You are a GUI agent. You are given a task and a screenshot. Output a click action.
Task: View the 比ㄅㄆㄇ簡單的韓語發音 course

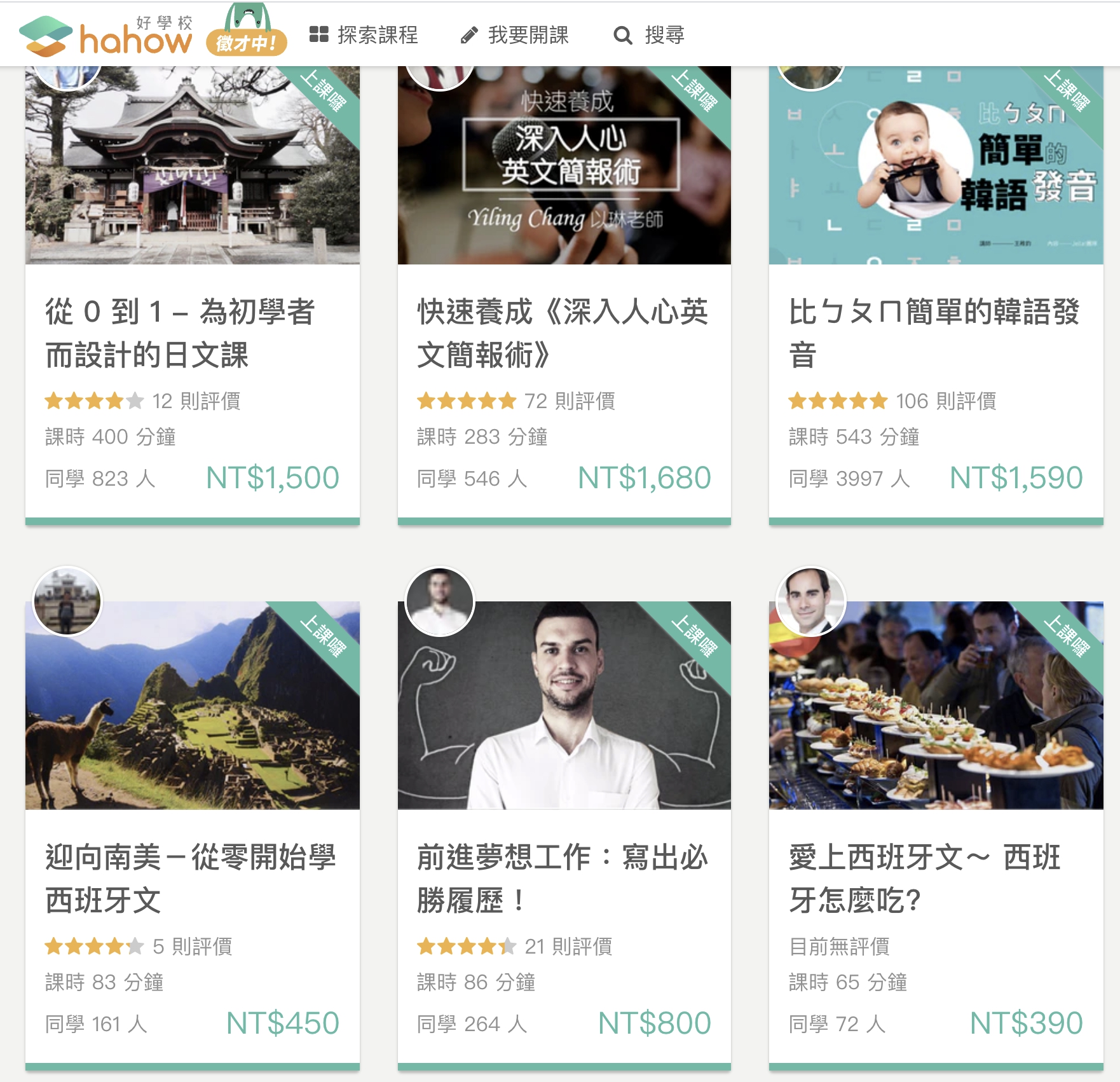935,332
